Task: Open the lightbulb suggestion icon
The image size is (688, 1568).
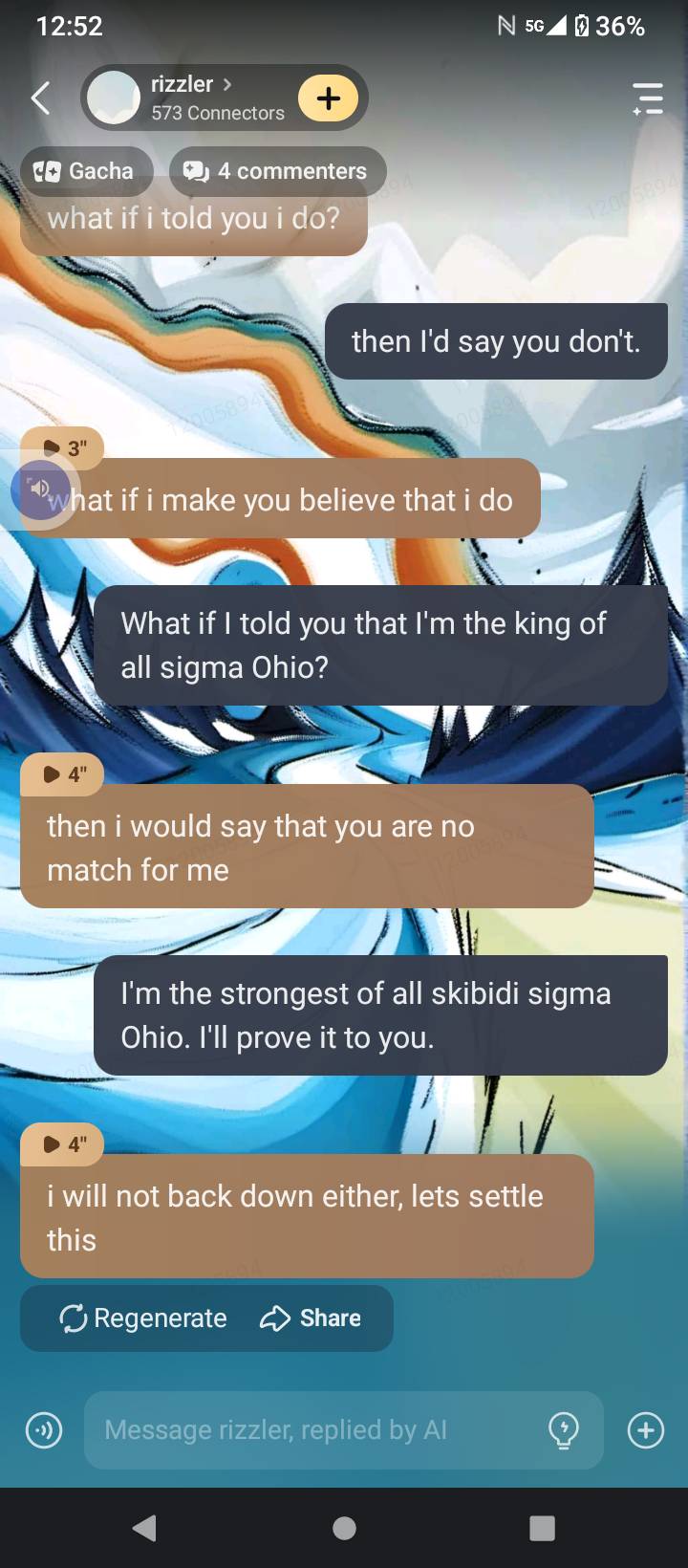Action: coord(564,1430)
